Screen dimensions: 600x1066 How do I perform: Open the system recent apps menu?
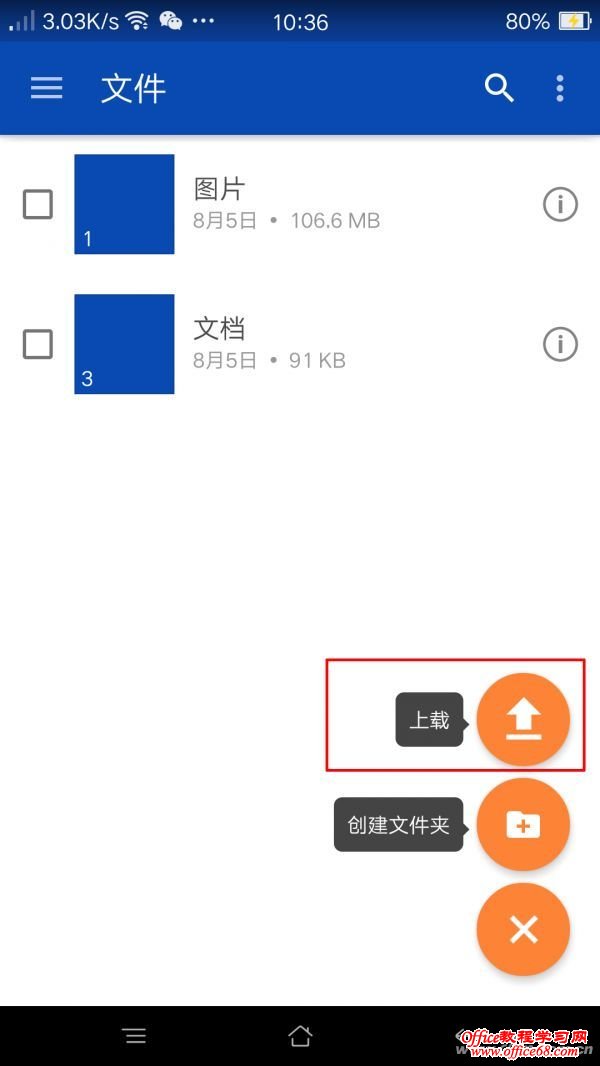click(135, 1036)
